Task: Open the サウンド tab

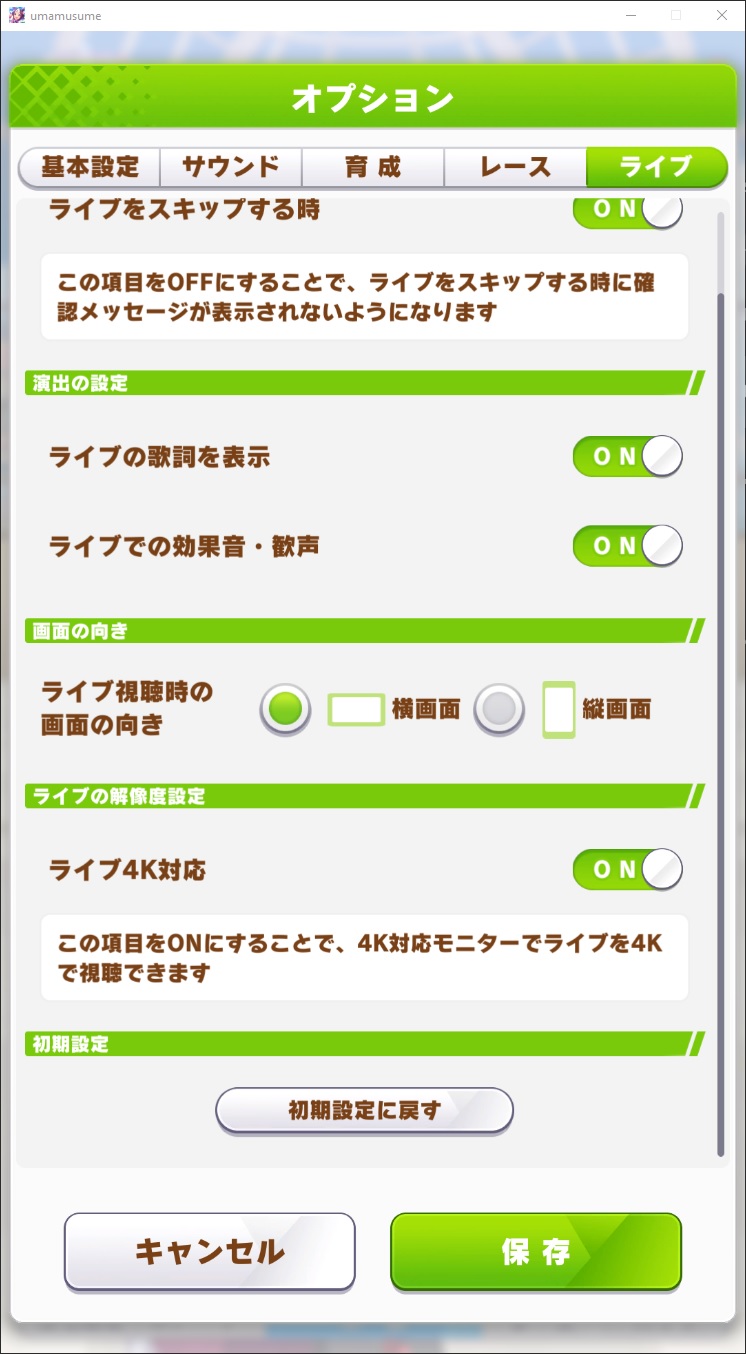Action: click(x=230, y=167)
